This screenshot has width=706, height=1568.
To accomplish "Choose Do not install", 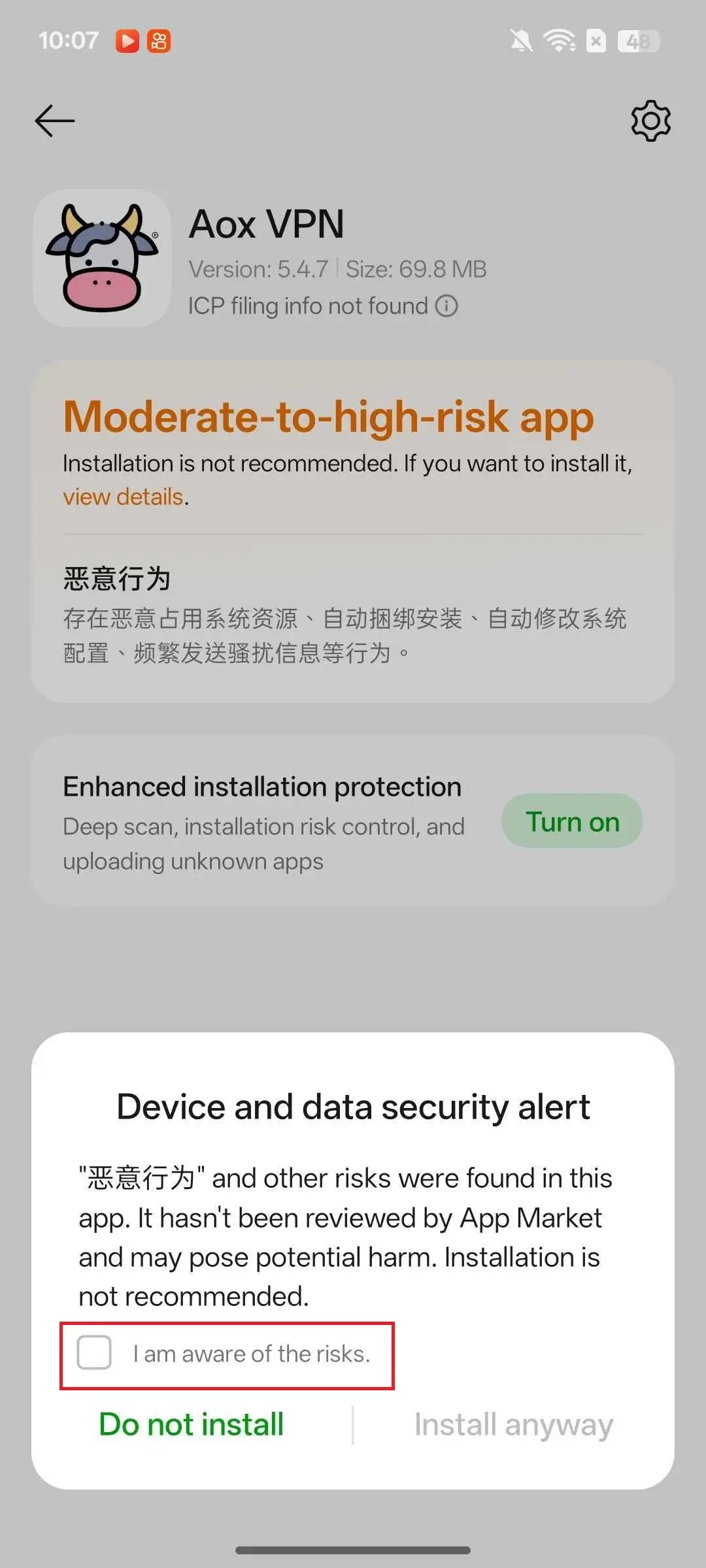I will 191,1424.
